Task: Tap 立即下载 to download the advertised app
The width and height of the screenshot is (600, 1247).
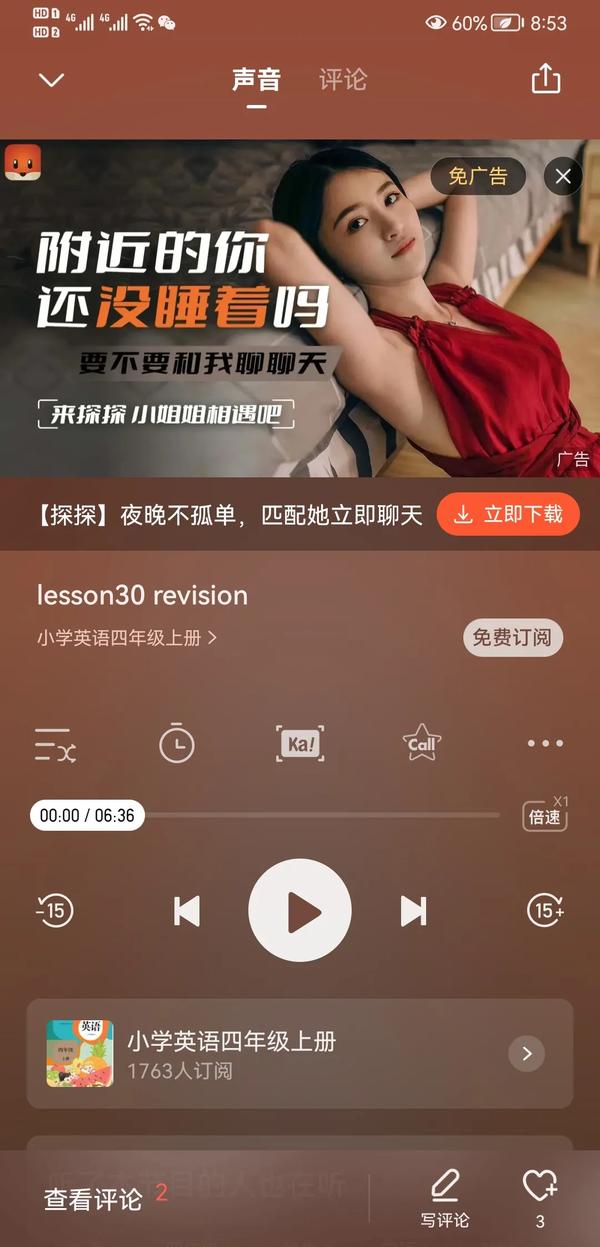Action: click(508, 514)
